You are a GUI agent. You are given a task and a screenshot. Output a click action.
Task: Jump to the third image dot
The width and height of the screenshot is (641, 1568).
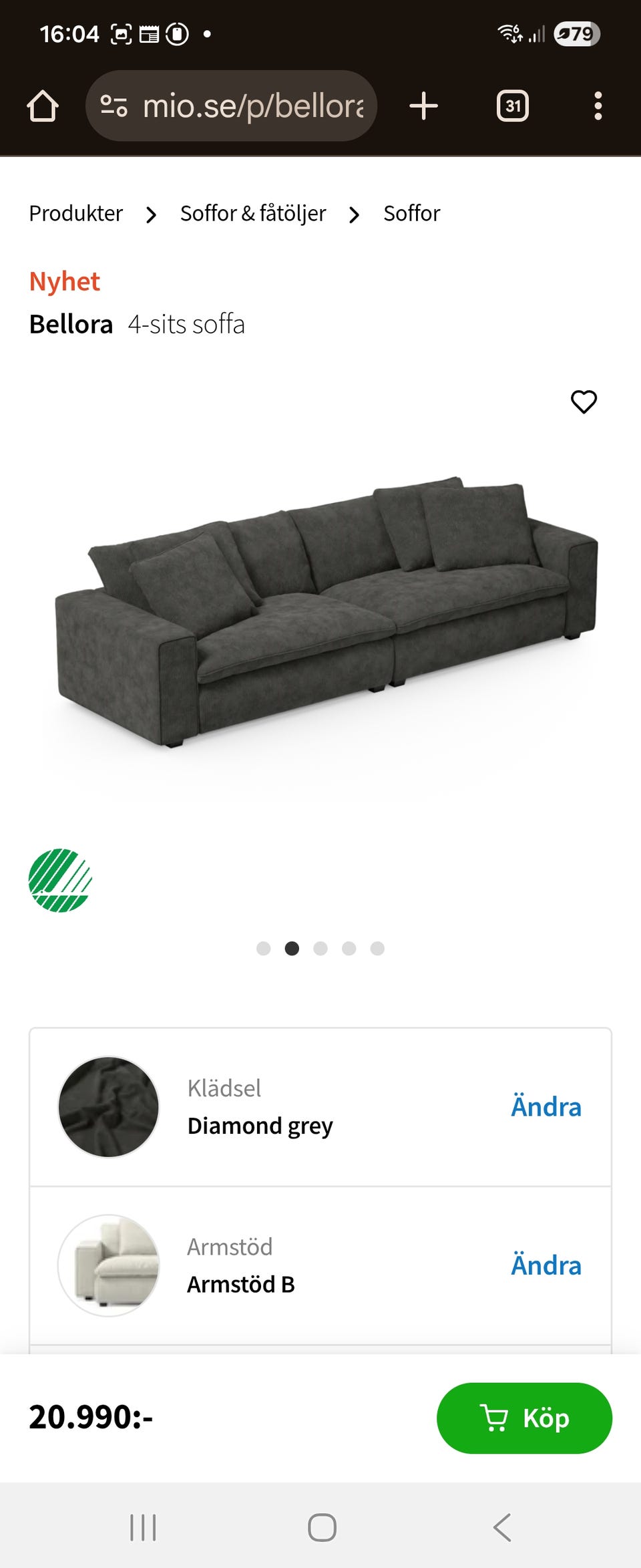point(320,949)
